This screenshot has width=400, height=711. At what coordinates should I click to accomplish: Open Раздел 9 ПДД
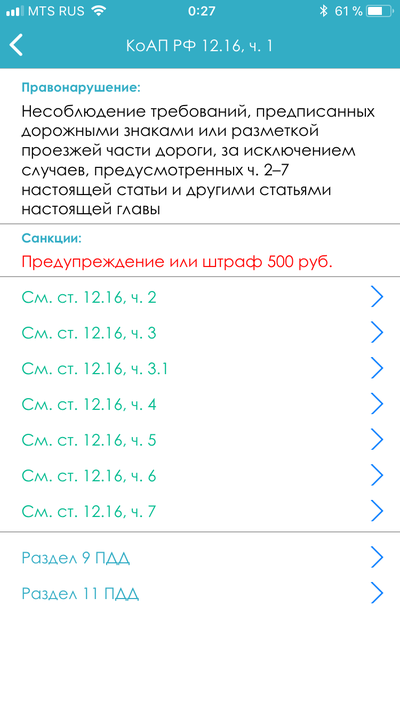(200, 557)
